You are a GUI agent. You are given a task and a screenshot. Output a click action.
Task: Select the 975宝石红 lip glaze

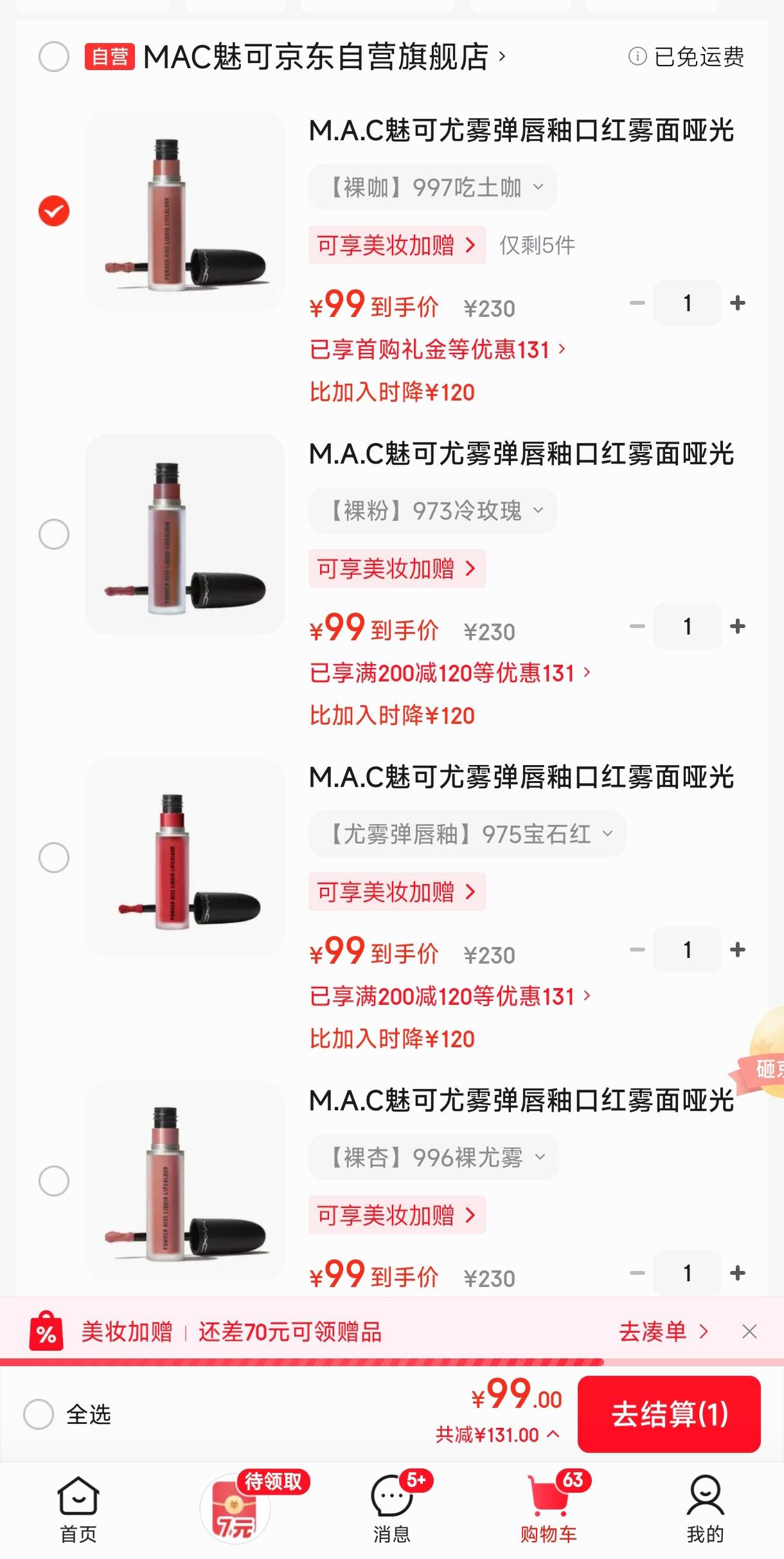(54, 858)
